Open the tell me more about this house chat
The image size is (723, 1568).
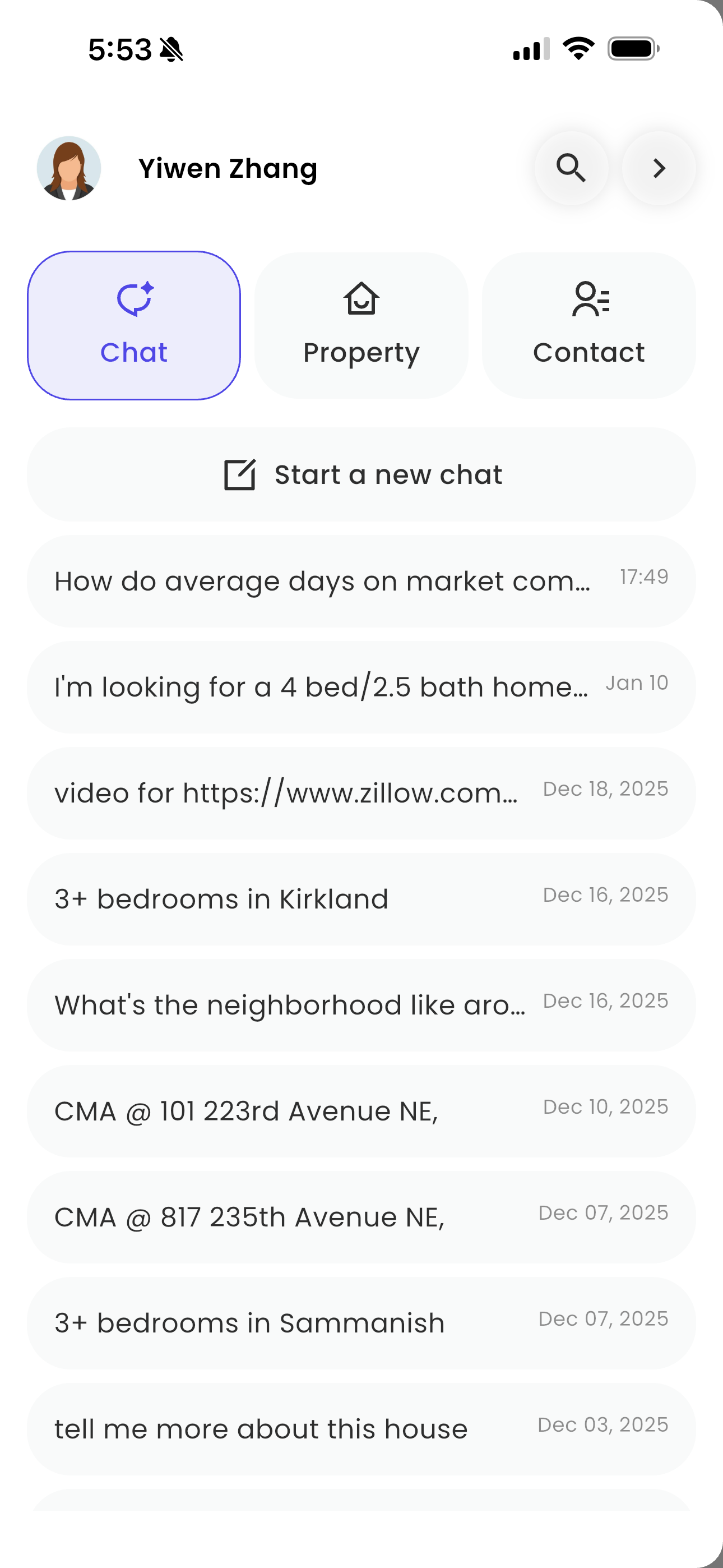coord(361,1429)
